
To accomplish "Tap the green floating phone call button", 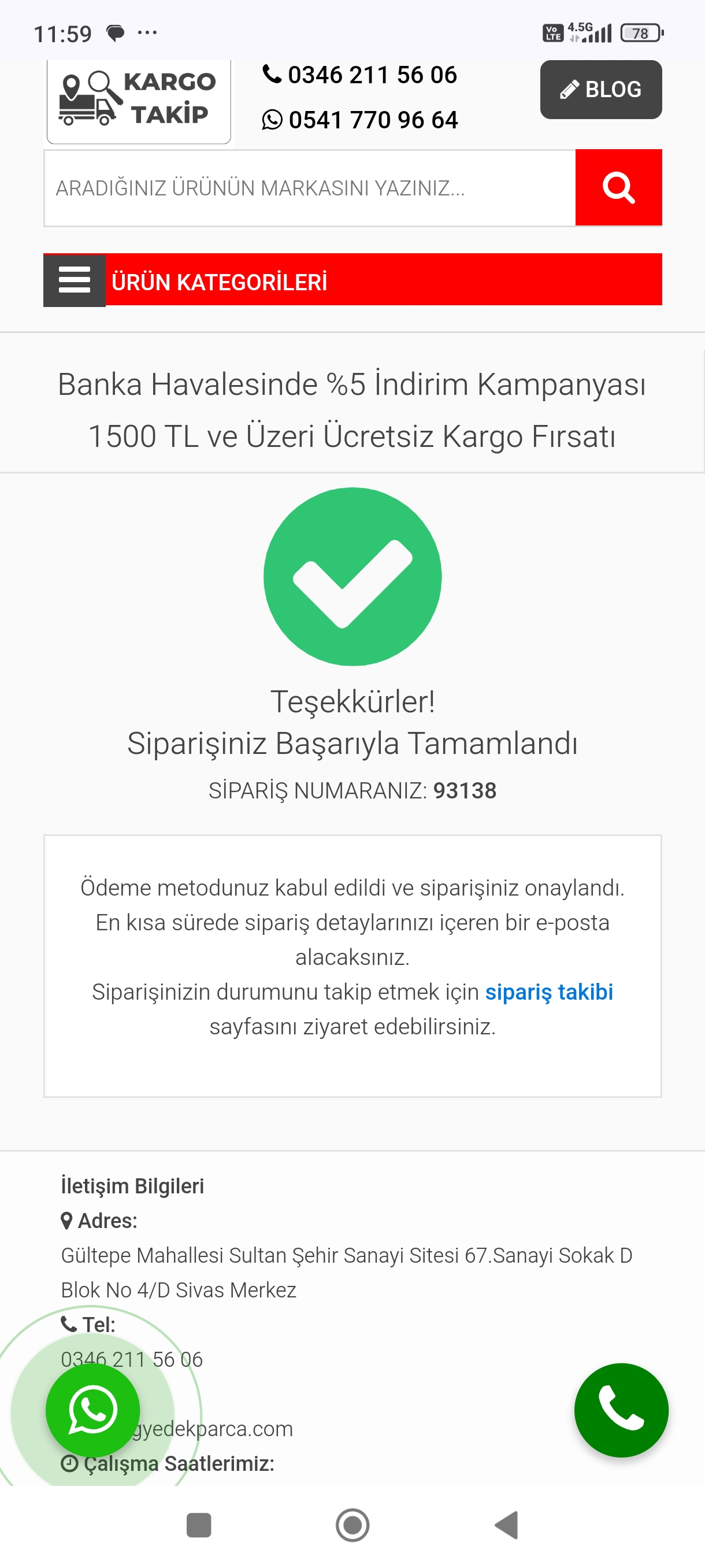I will coord(621,1410).
